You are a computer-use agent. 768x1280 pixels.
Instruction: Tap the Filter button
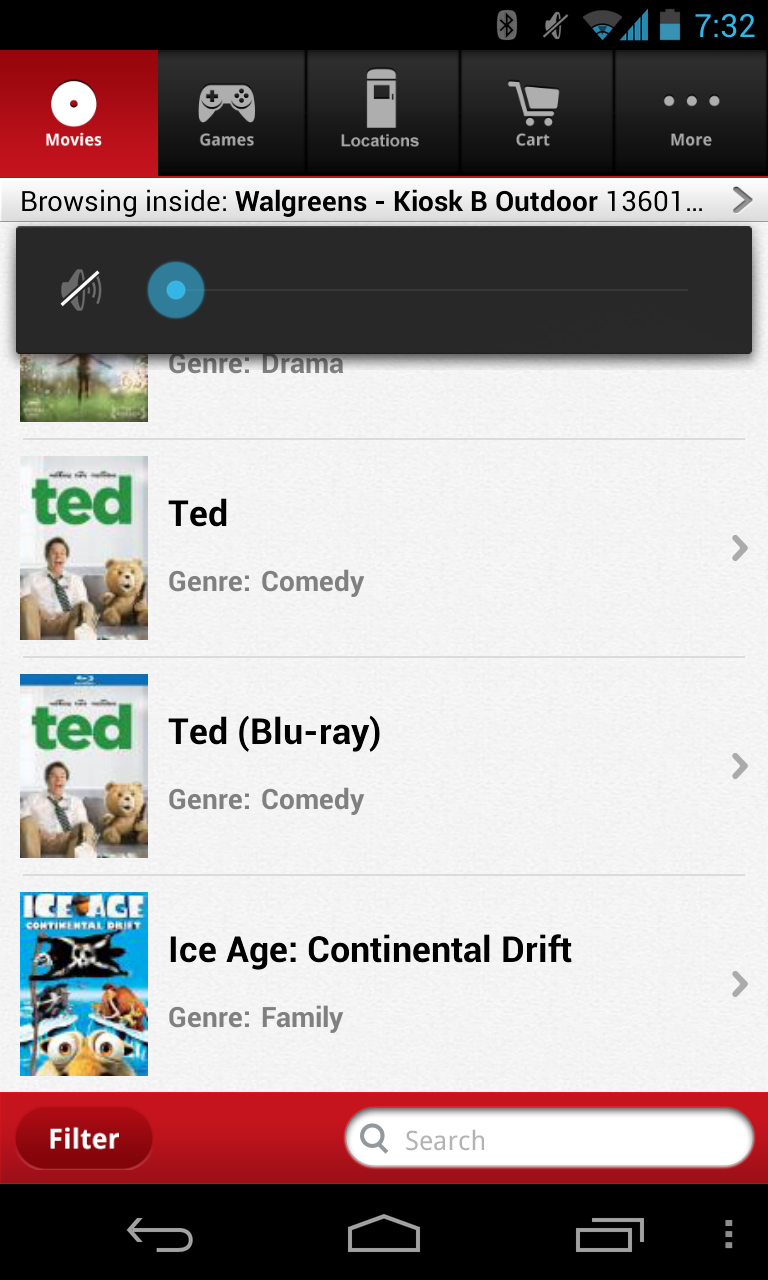coord(84,1139)
